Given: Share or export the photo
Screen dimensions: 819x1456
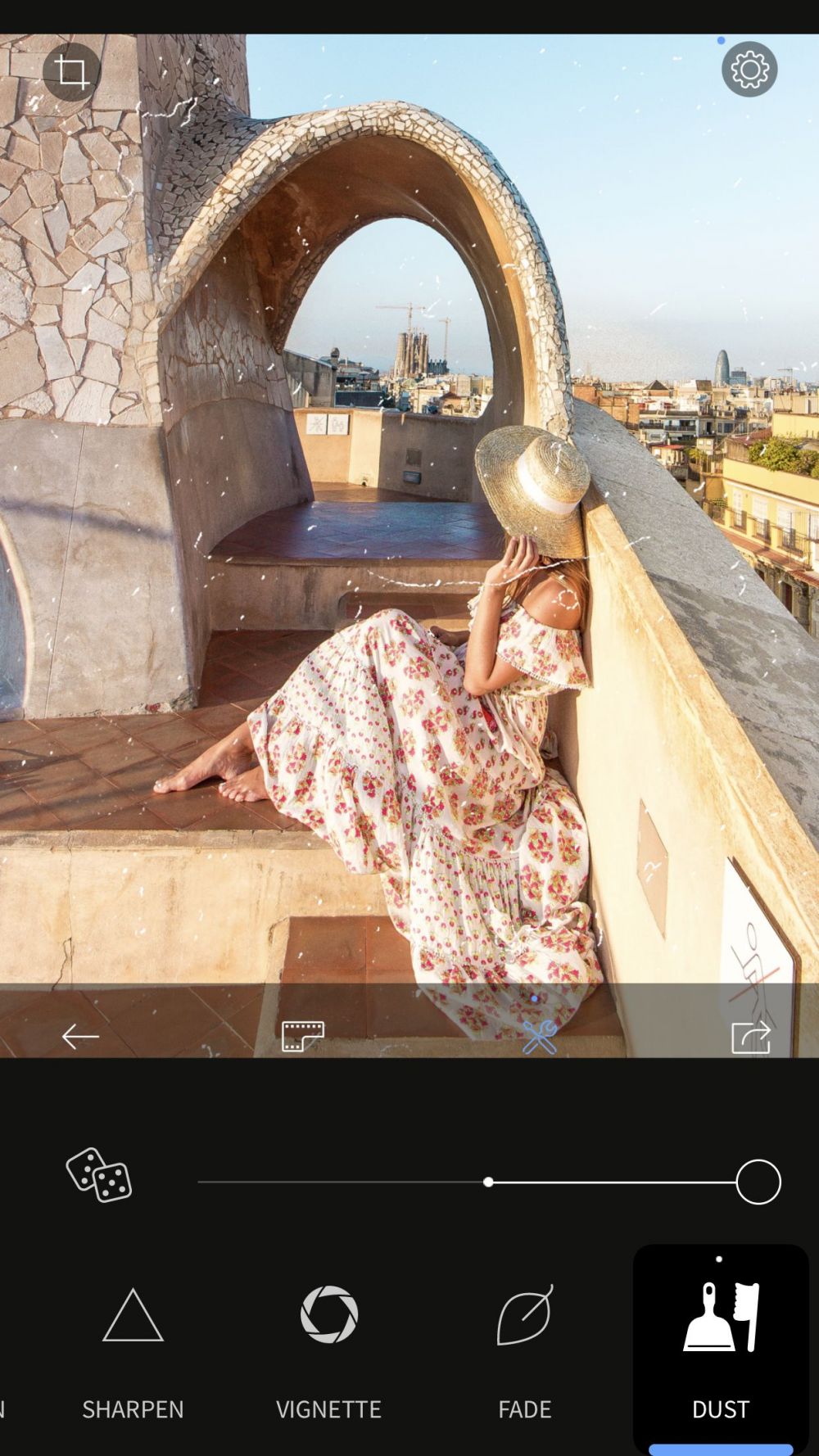Looking at the screenshot, I should [x=751, y=1037].
